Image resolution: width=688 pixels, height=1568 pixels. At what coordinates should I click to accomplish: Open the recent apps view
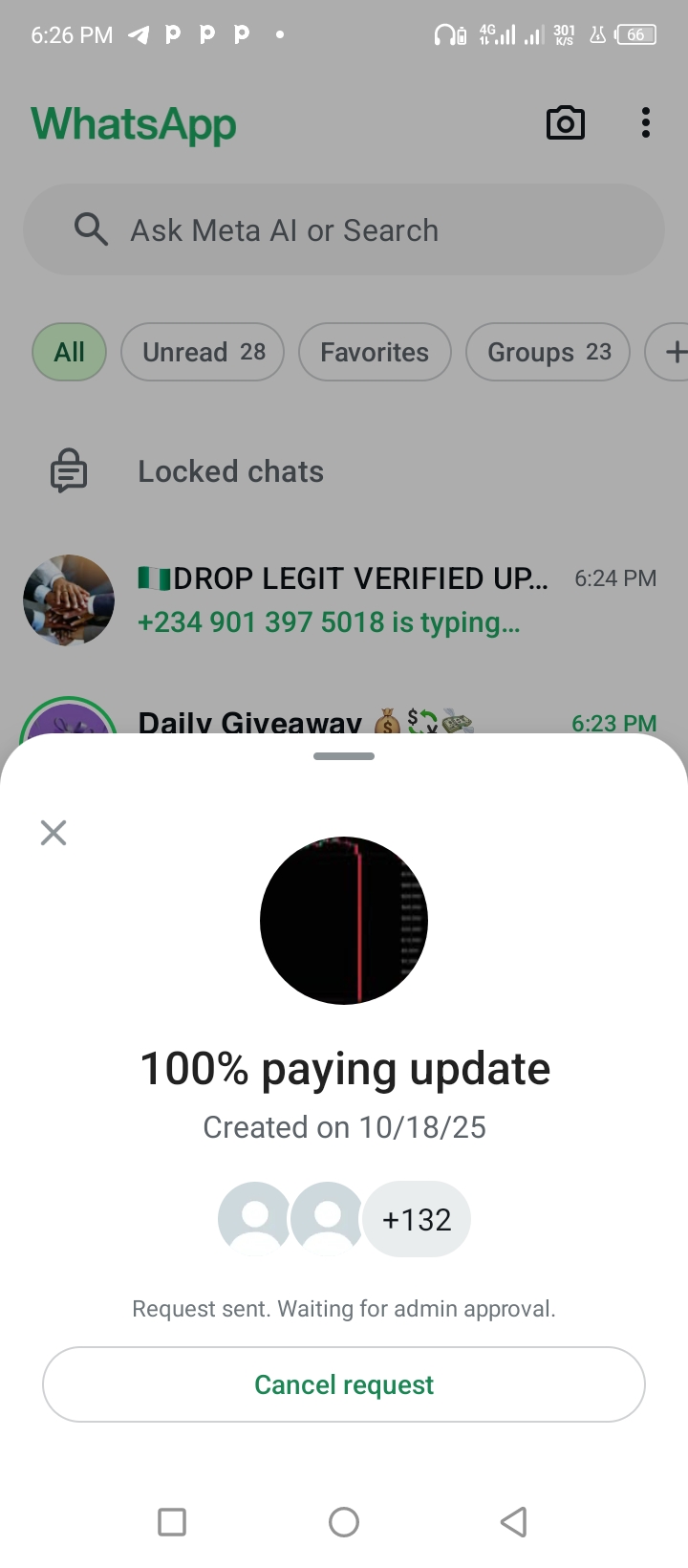[172, 1521]
